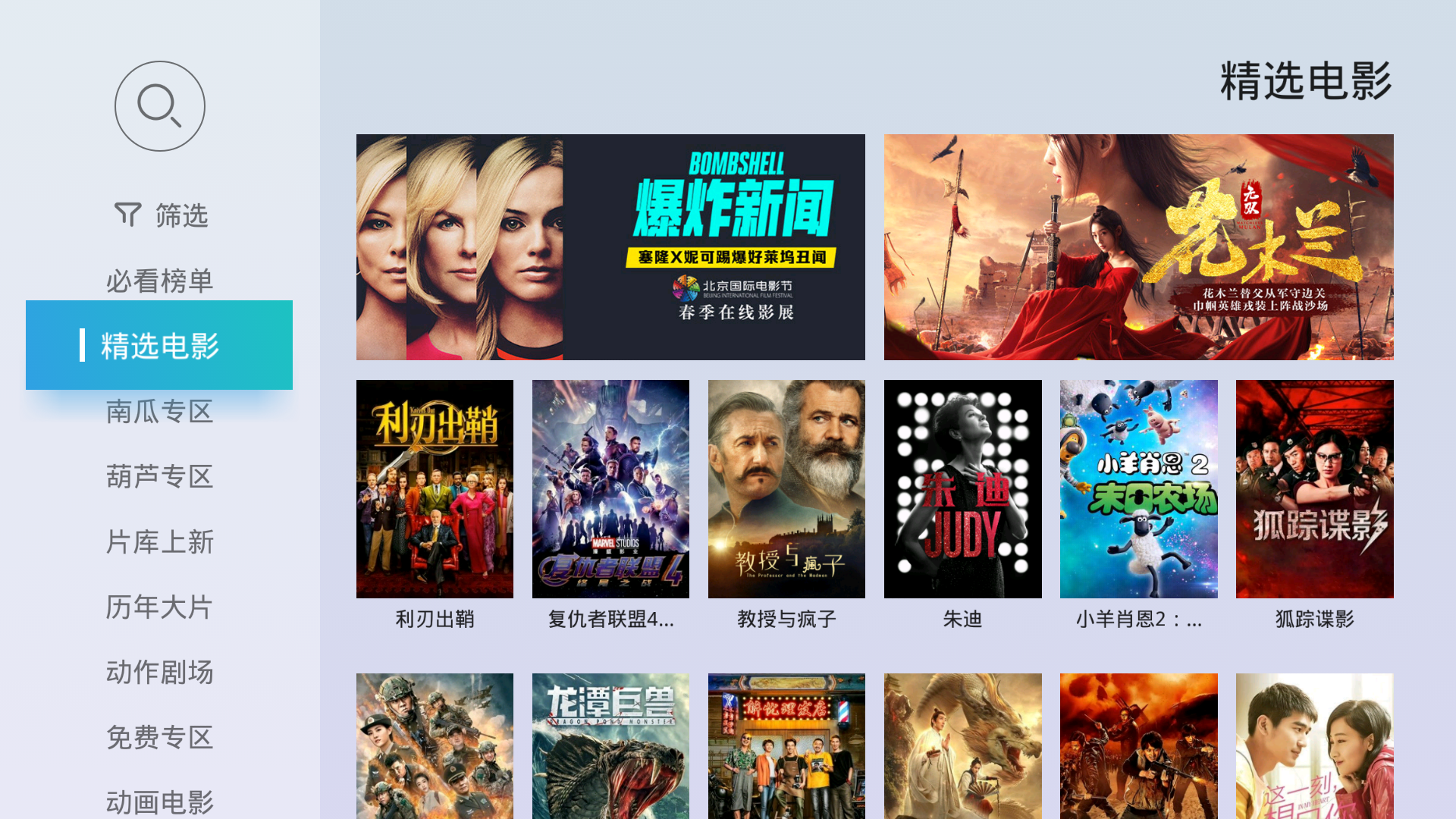Open 复仇者联盟4 movie poster
This screenshot has height=819, width=1456.
click(610, 489)
